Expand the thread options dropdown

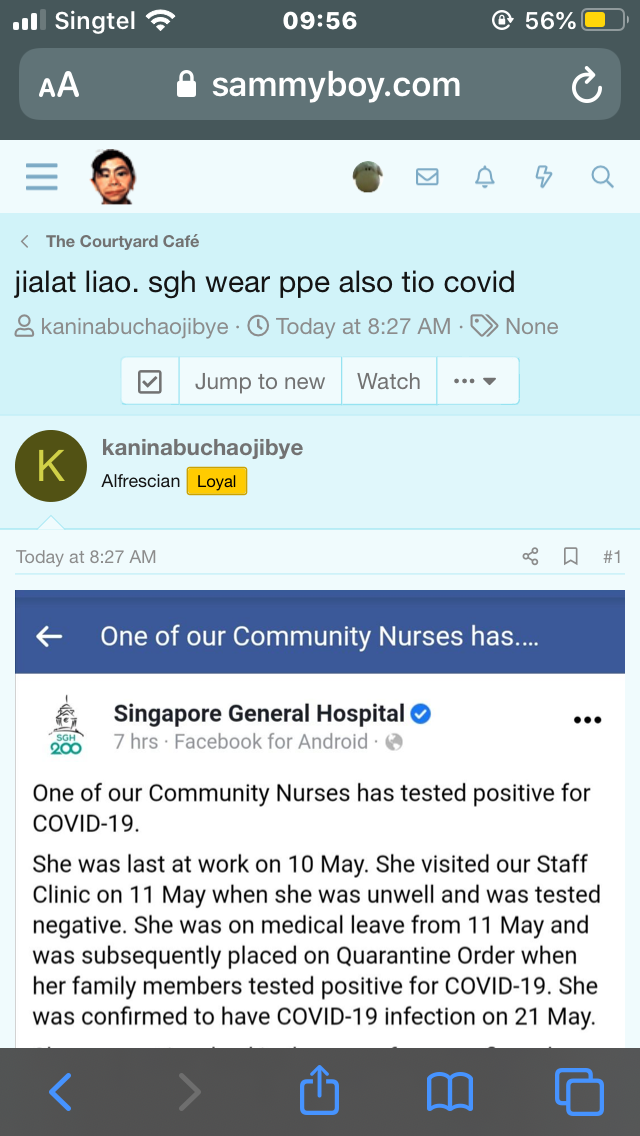[475, 381]
